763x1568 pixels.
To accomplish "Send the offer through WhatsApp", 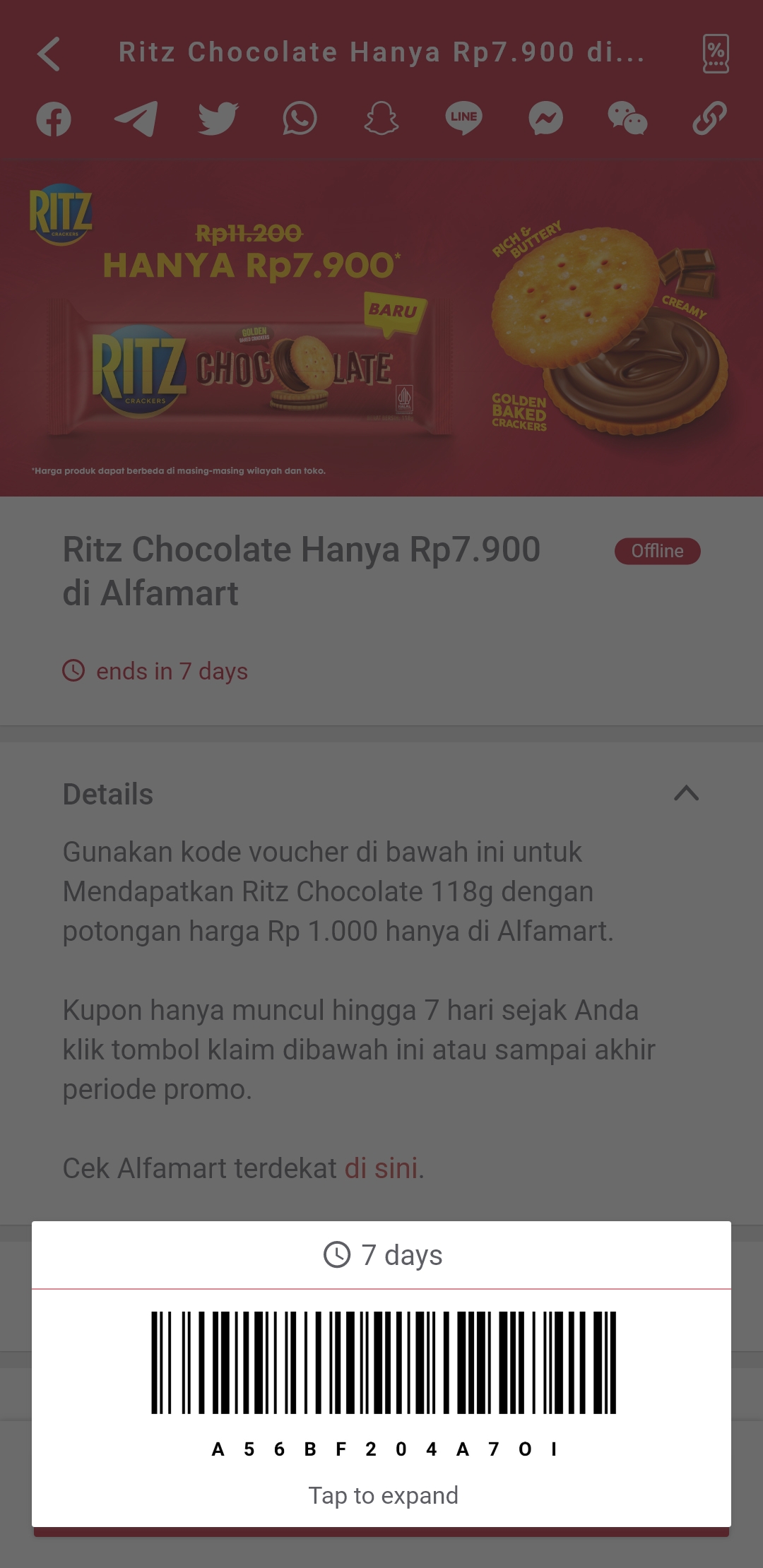I will [300, 118].
